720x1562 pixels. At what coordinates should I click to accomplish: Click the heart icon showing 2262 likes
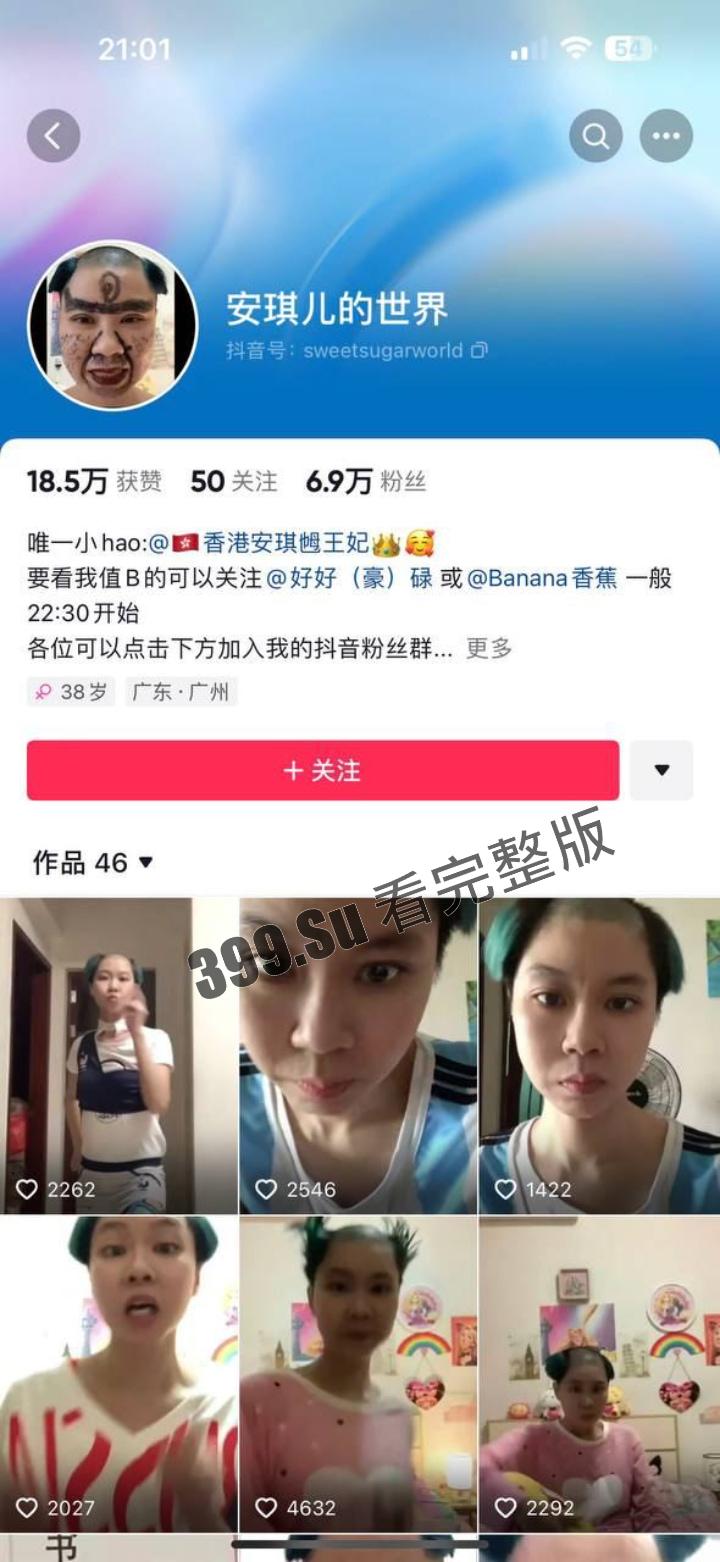[x=28, y=1189]
